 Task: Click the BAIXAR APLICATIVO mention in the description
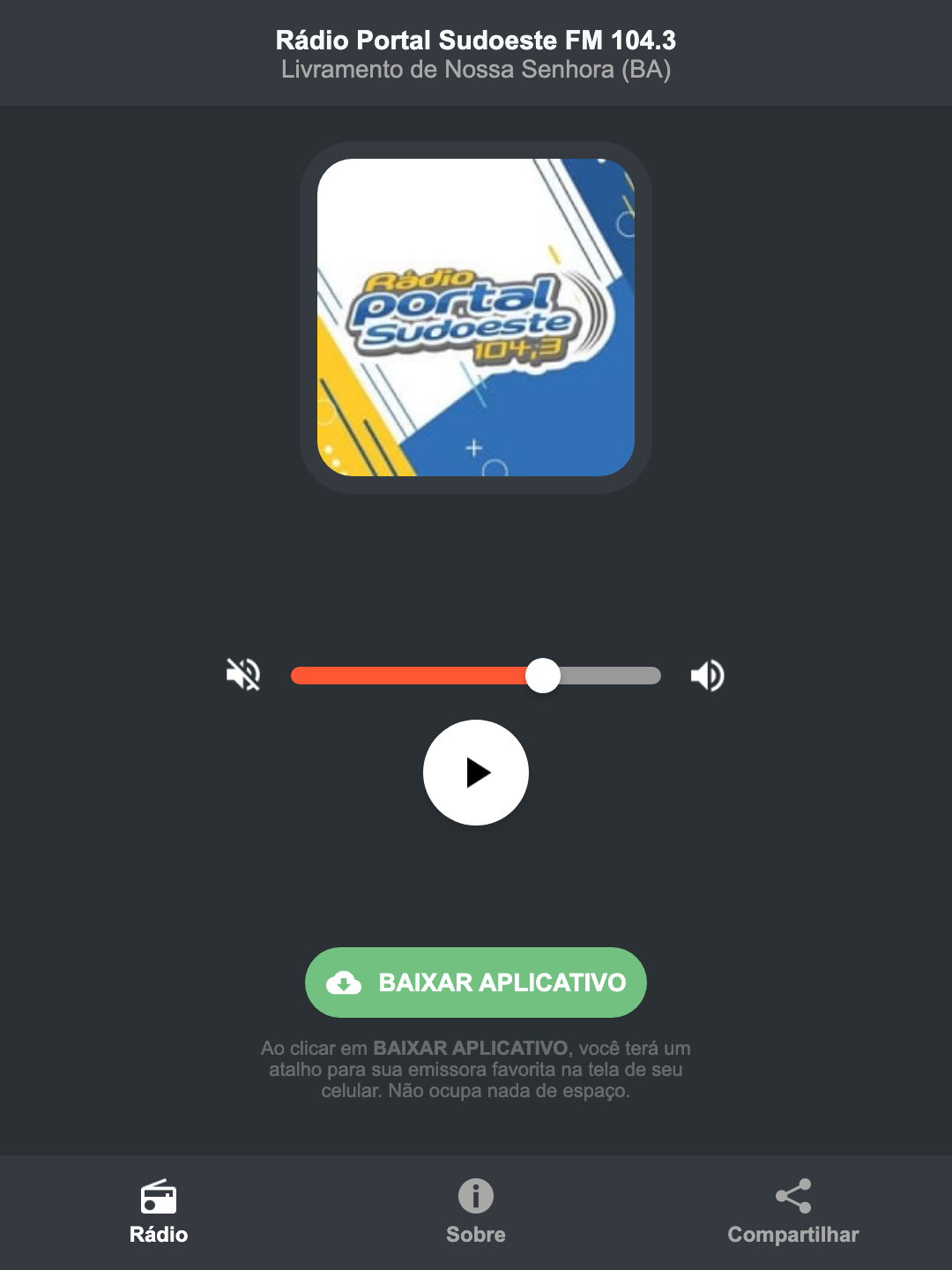pos(472,1049)
